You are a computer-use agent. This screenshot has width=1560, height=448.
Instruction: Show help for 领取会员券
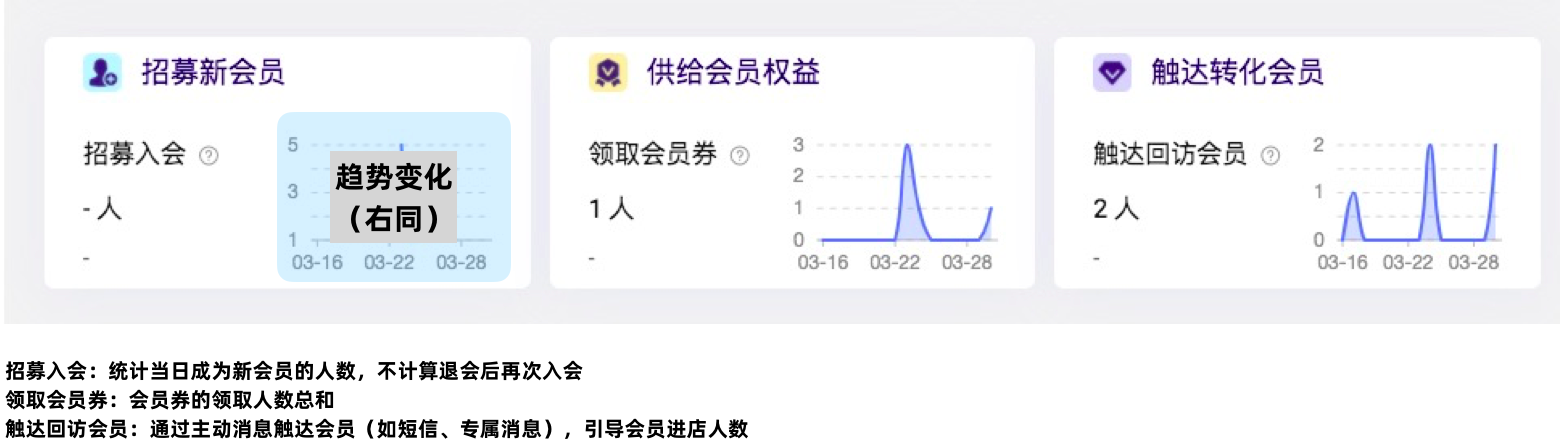[740, 156]
